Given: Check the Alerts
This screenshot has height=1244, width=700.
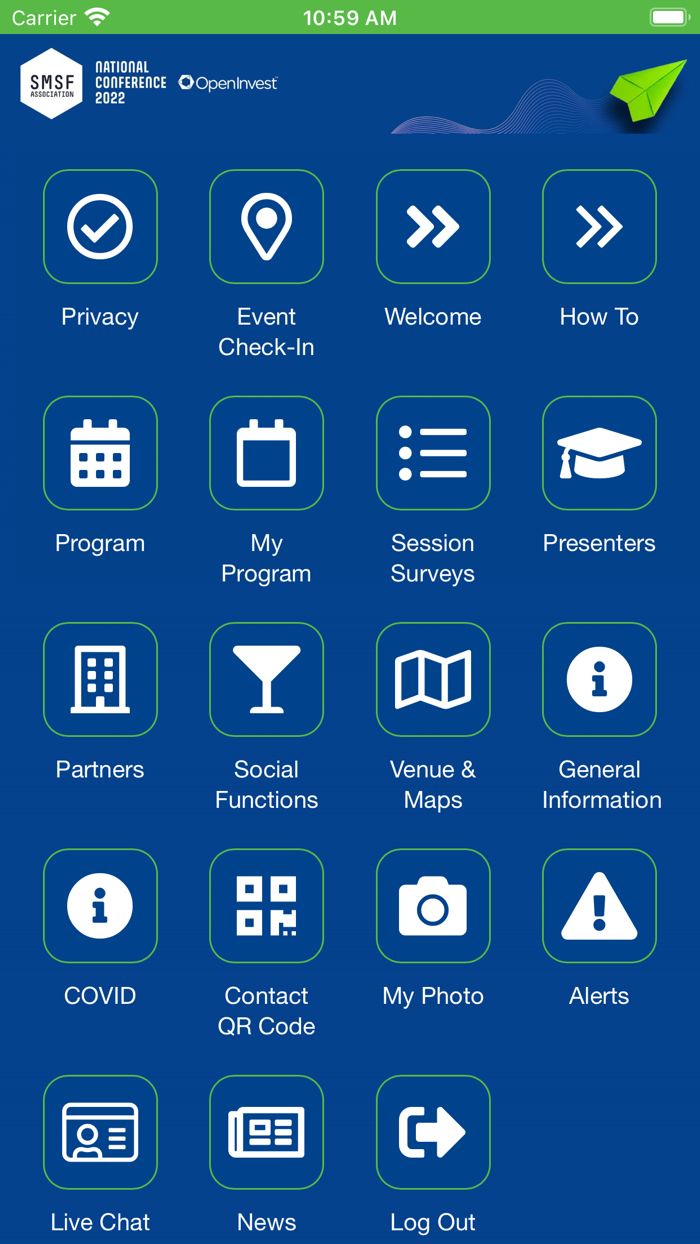Looking at the screenshot, I should click(599, 906).
